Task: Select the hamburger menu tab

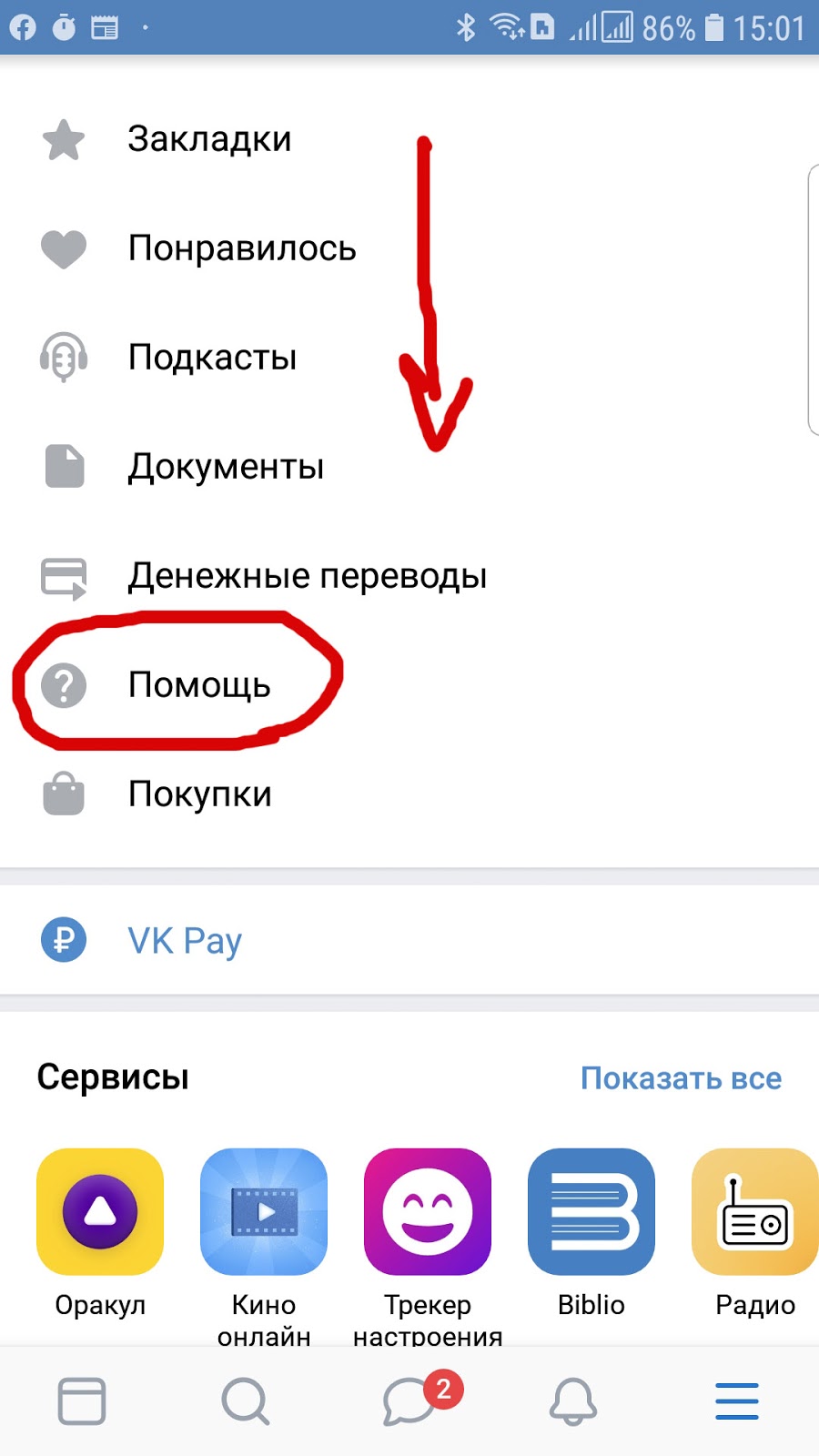Action: [x=736, y=1400]
